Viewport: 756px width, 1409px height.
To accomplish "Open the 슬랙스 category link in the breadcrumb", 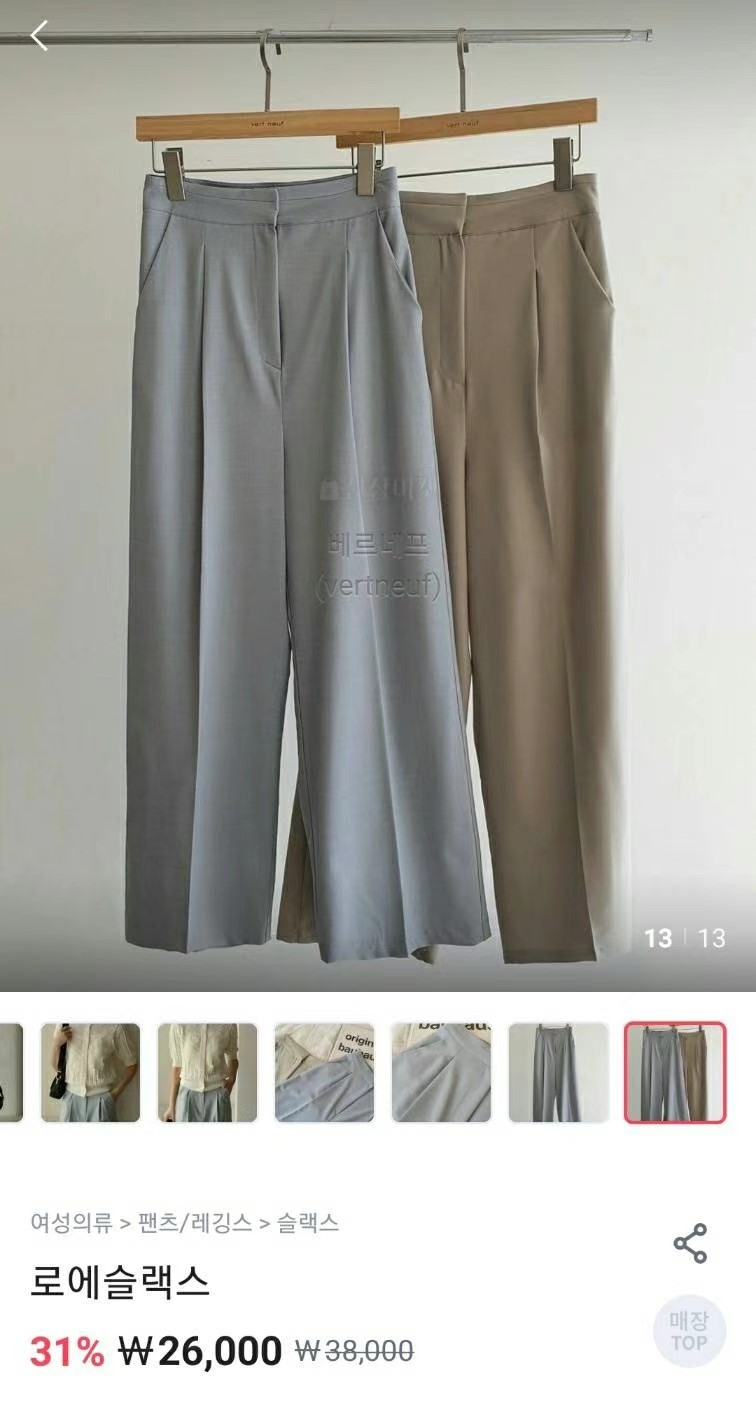I will pyautogui.click(x=308, y=1223).
